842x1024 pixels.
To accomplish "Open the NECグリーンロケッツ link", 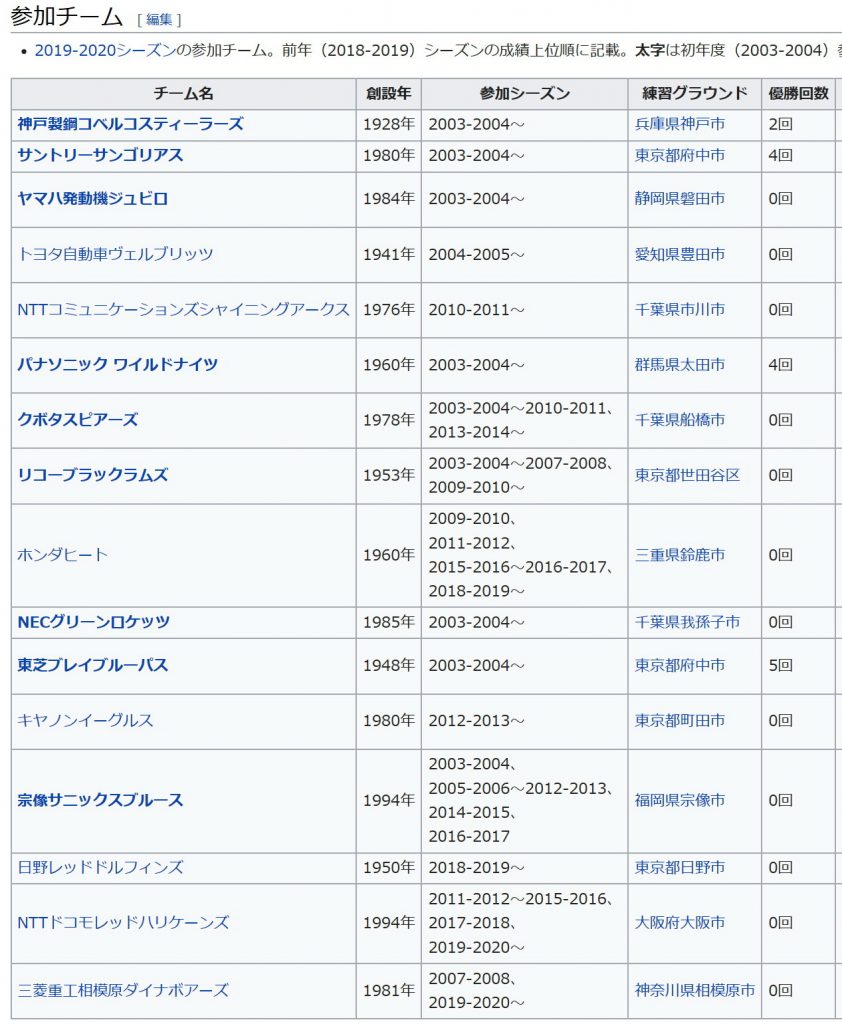I will [93, 622].
